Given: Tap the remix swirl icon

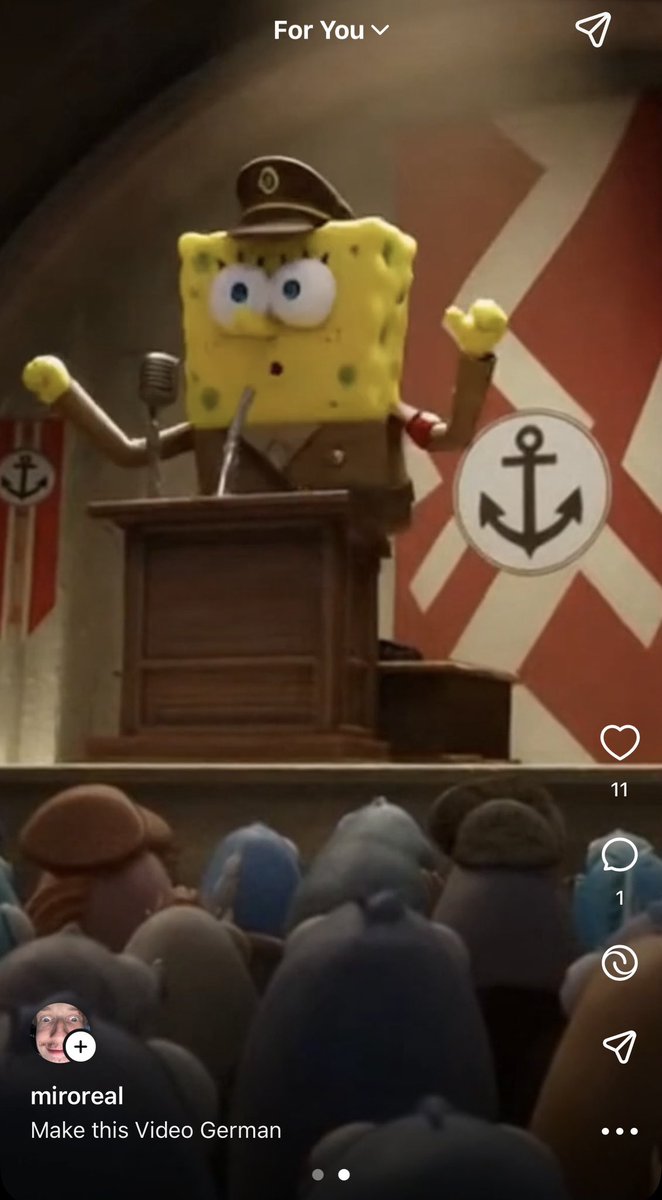Looking at the screenshot, I should 619,963.
